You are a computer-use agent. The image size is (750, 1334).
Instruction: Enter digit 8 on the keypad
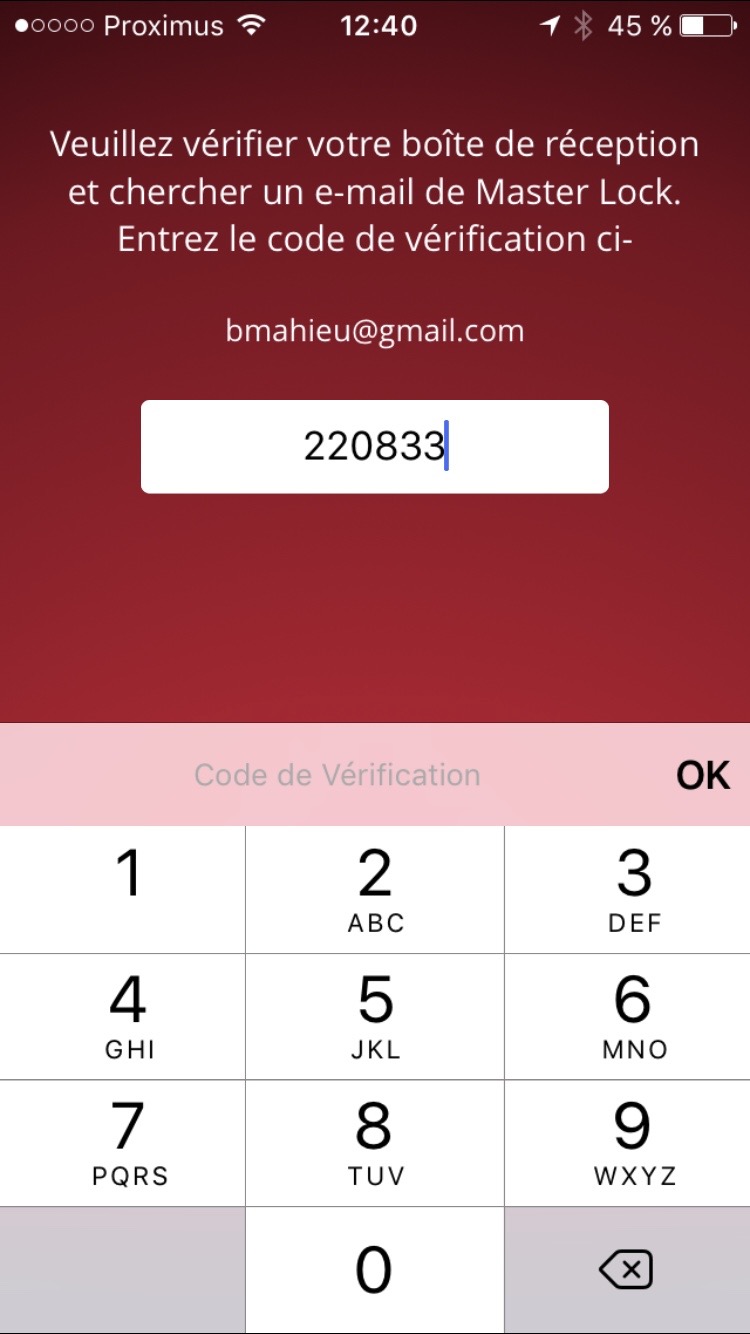(x=375, y=1142)
